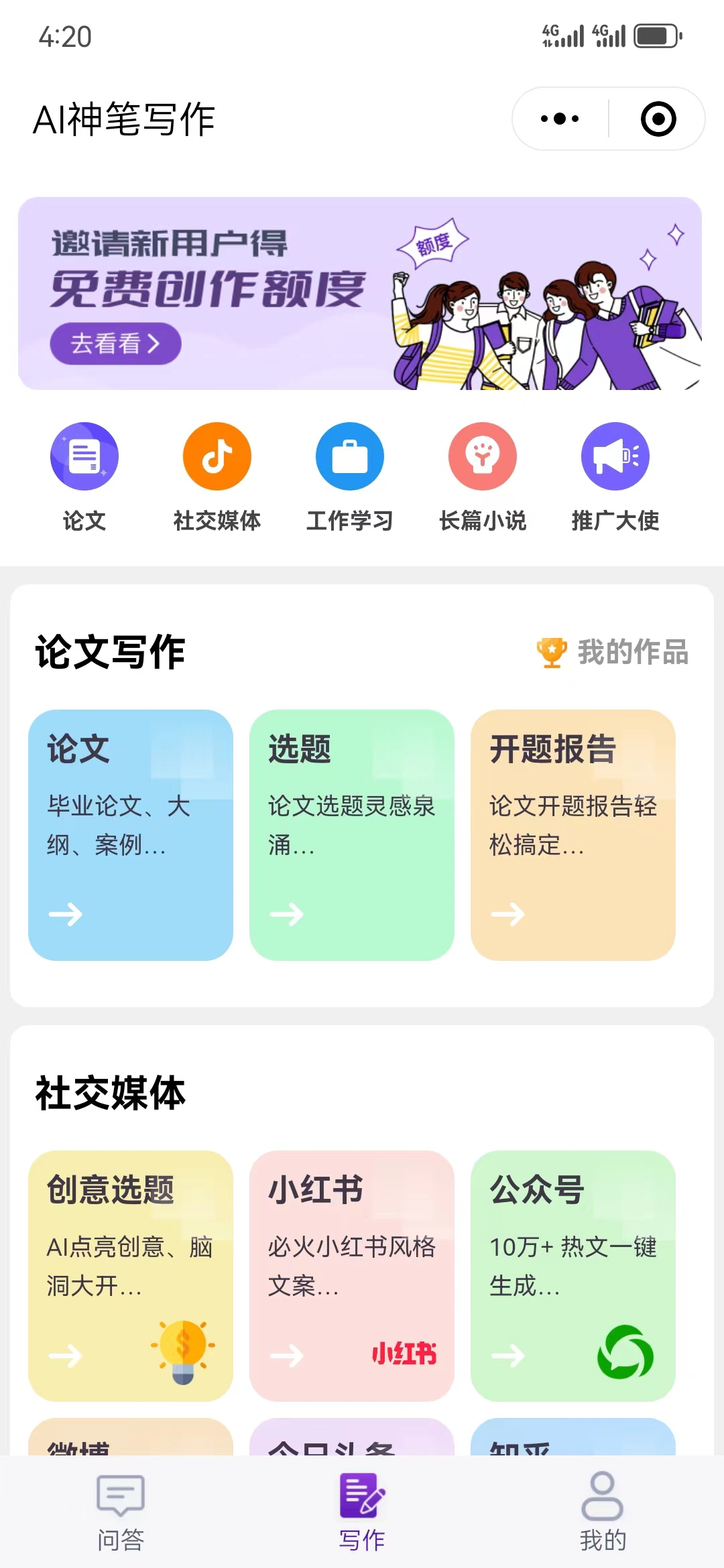Open the 公众号 article card

point(573,1275)
